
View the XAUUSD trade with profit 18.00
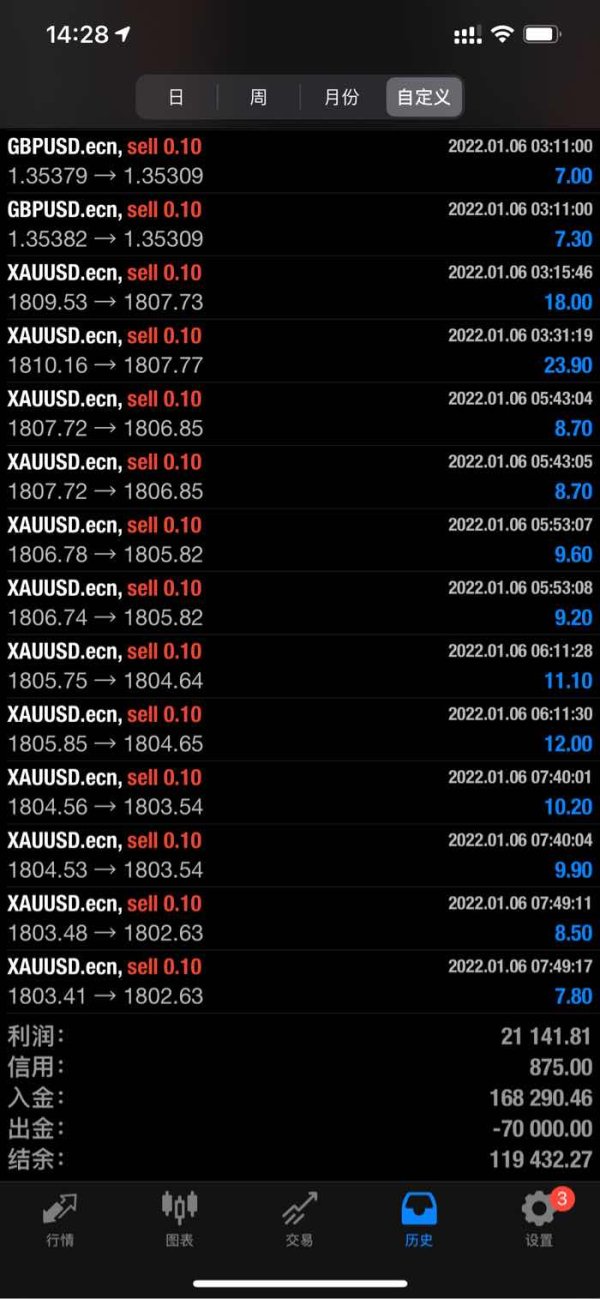point(300,287)
